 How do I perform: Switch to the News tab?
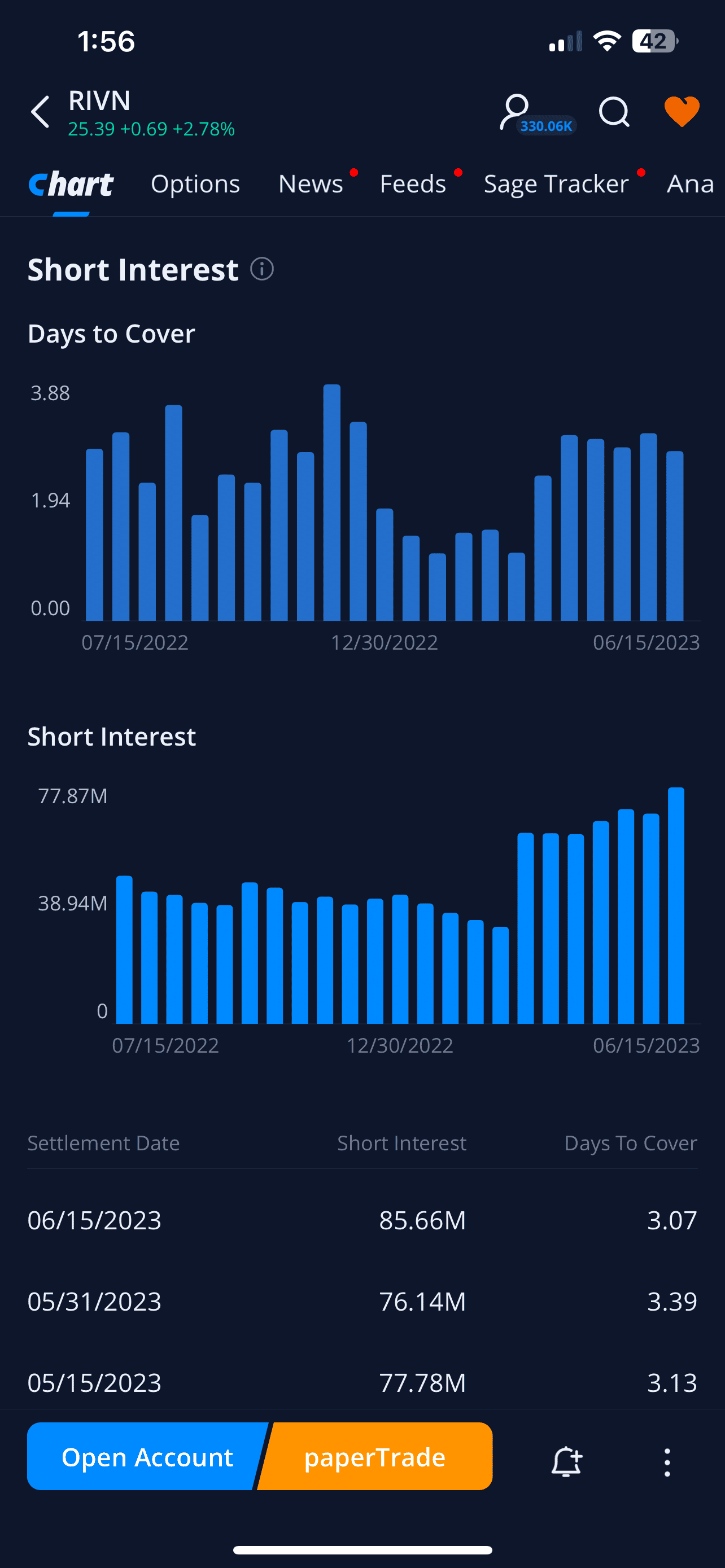pyautogui.click(x=311, y=184)
